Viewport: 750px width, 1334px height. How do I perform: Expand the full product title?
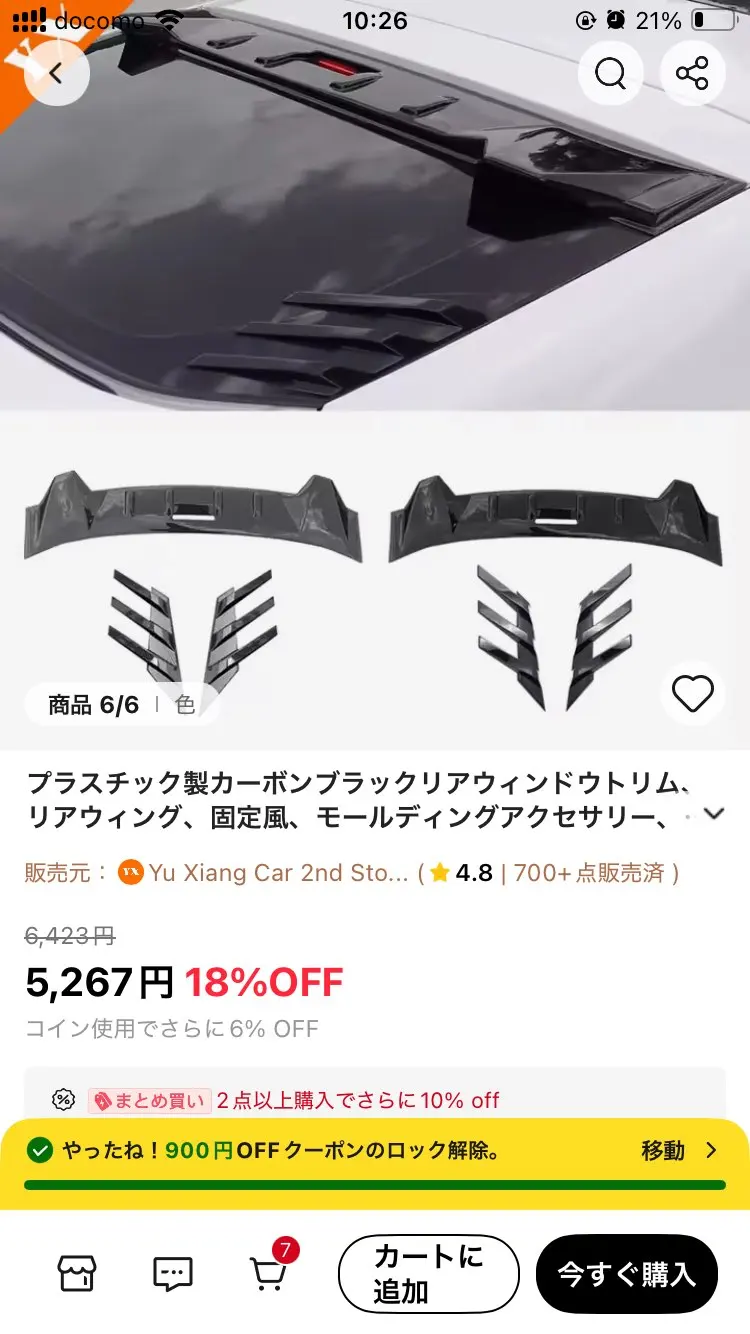coord(713,814)
